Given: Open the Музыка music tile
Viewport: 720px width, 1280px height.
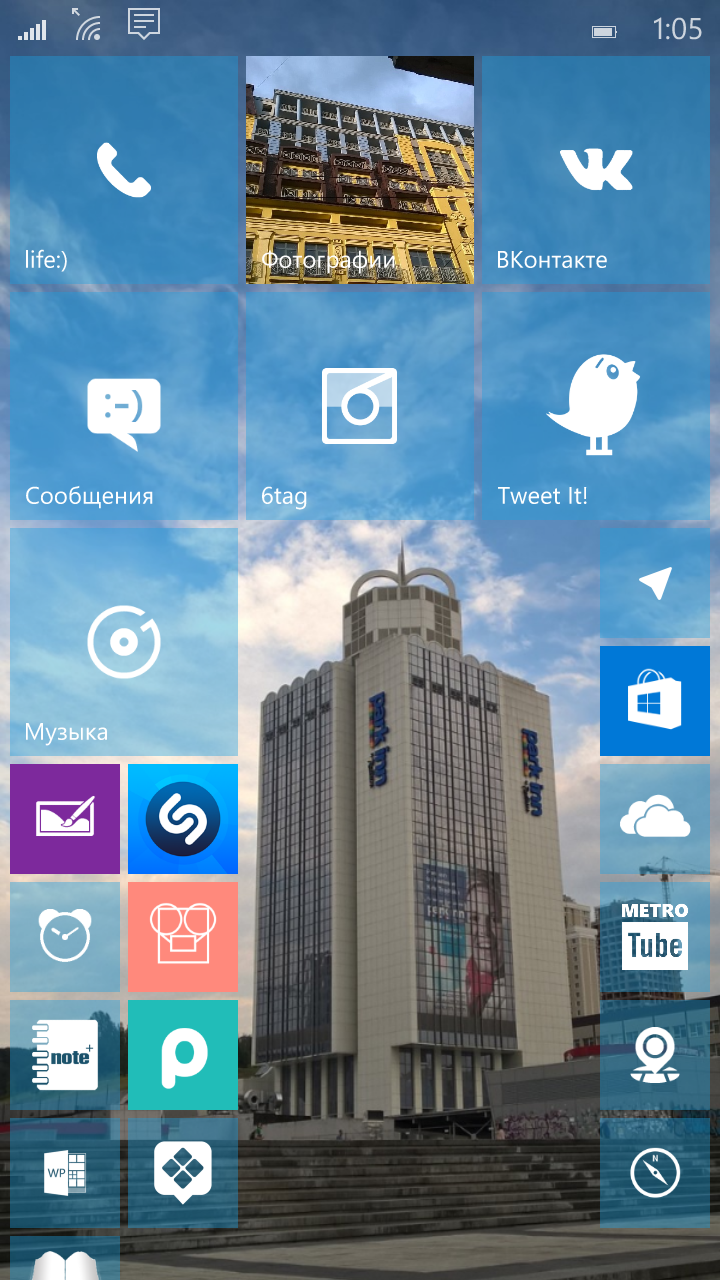Looking at the screenshot, I should [124, 642].
